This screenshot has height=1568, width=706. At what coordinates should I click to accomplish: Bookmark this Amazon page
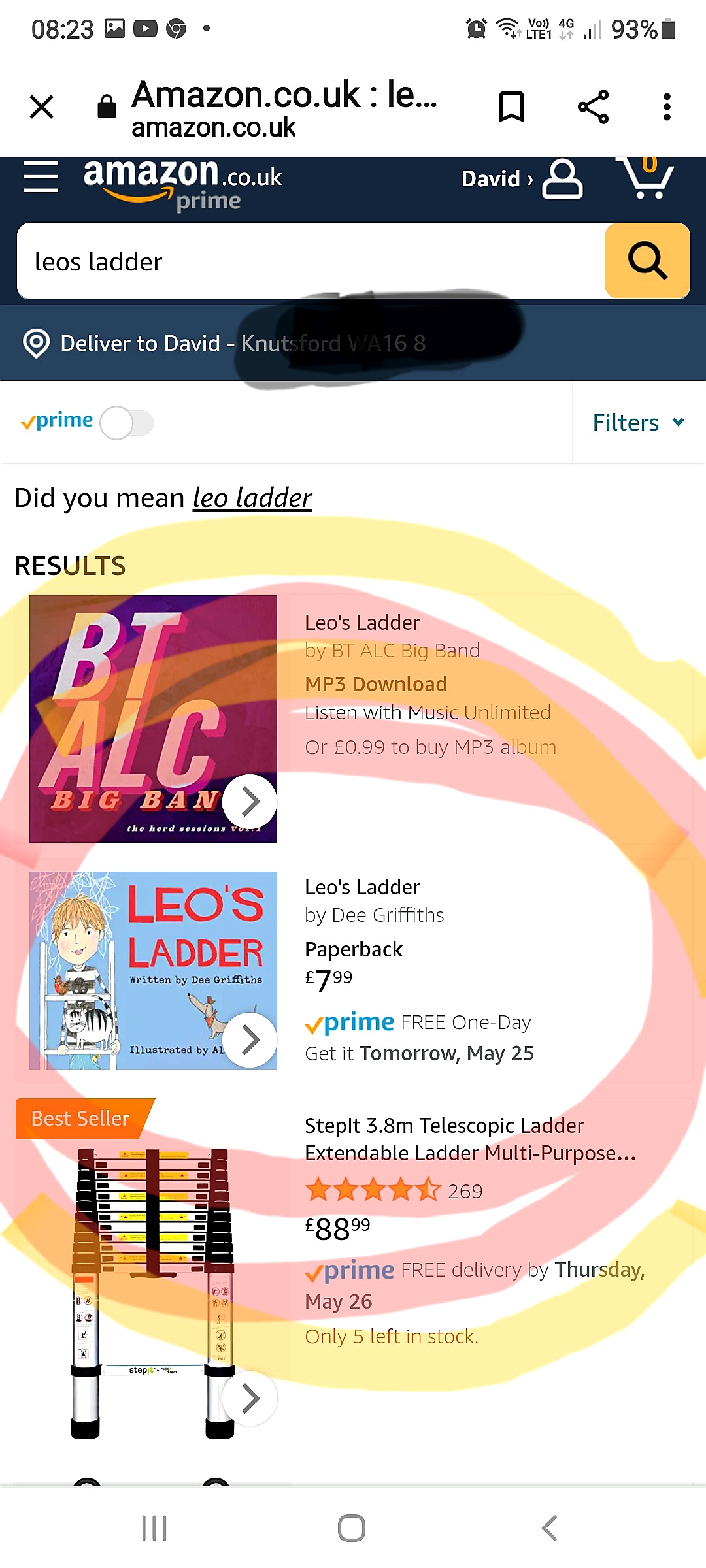pyautogui.click(x=511, y=106)
